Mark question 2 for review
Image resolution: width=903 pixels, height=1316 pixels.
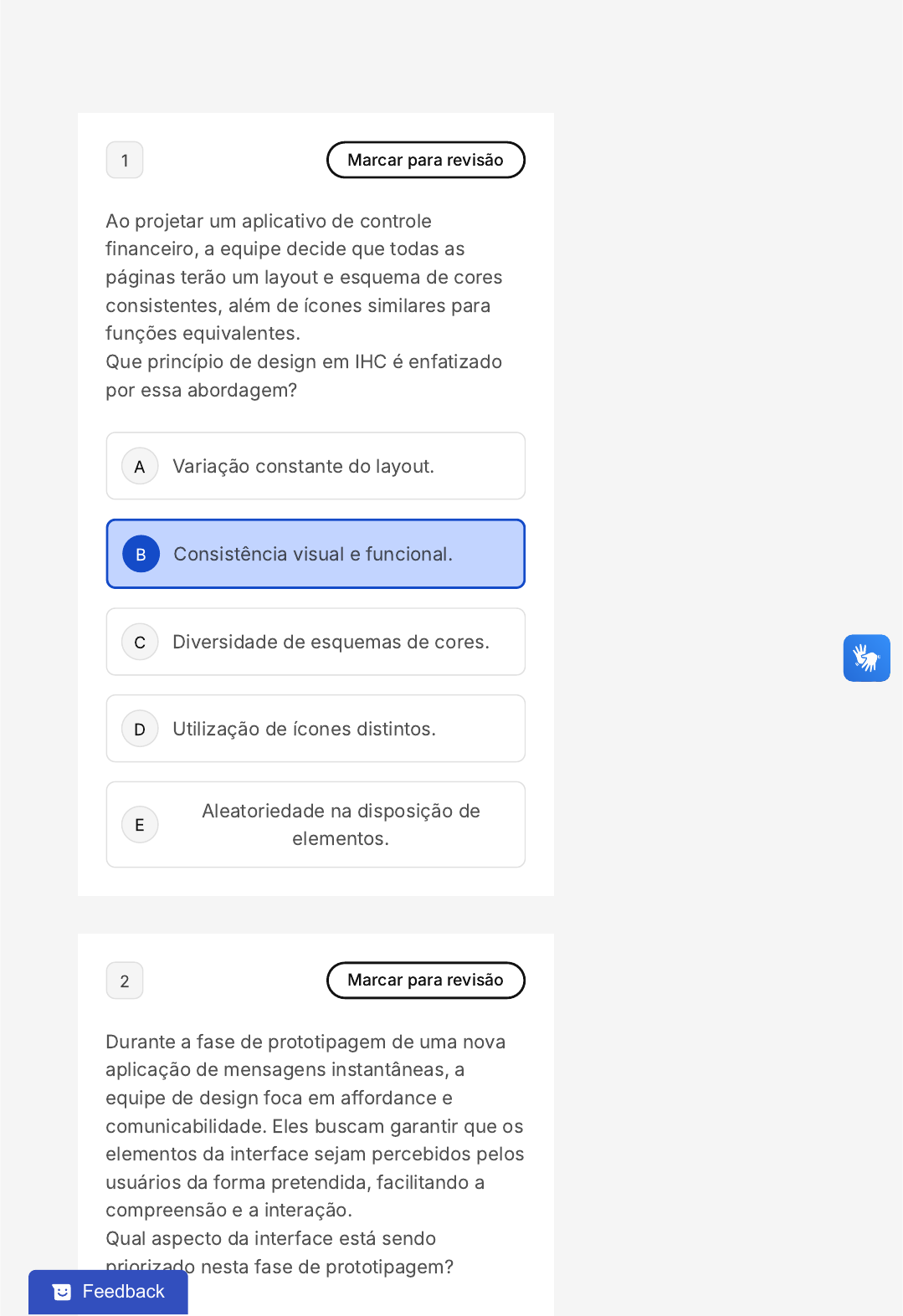pos(425,981)
